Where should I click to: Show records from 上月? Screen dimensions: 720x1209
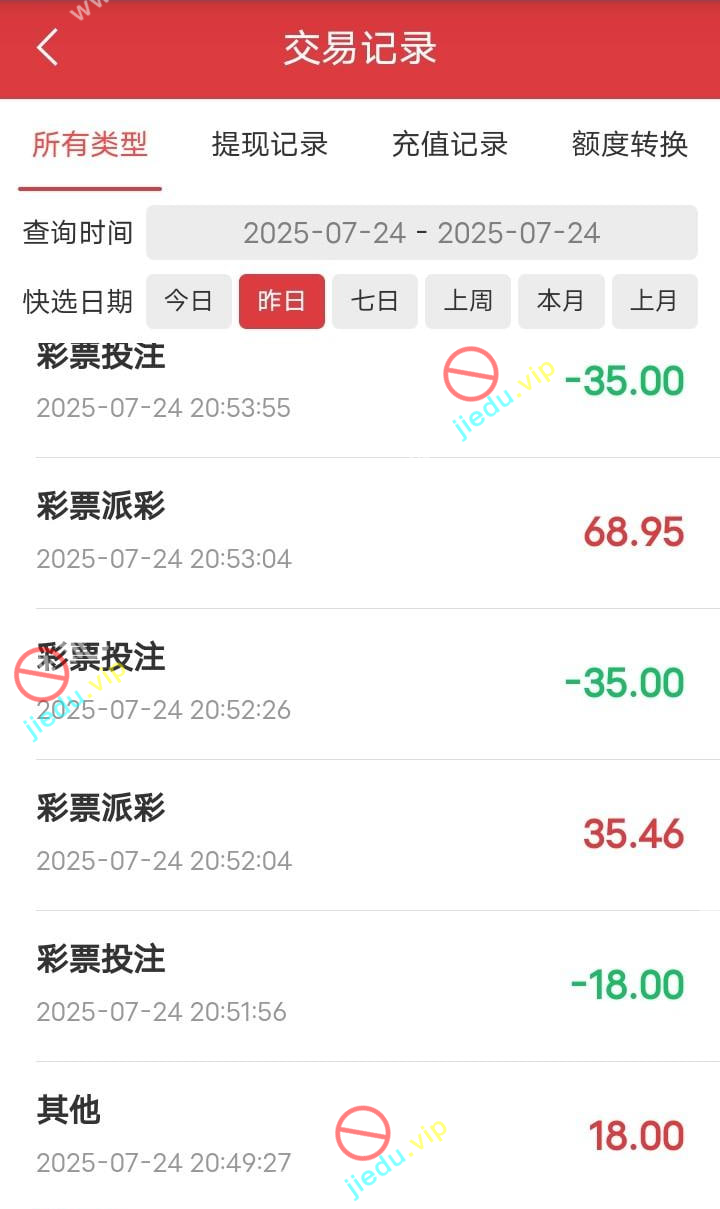[x=654, y=301]
